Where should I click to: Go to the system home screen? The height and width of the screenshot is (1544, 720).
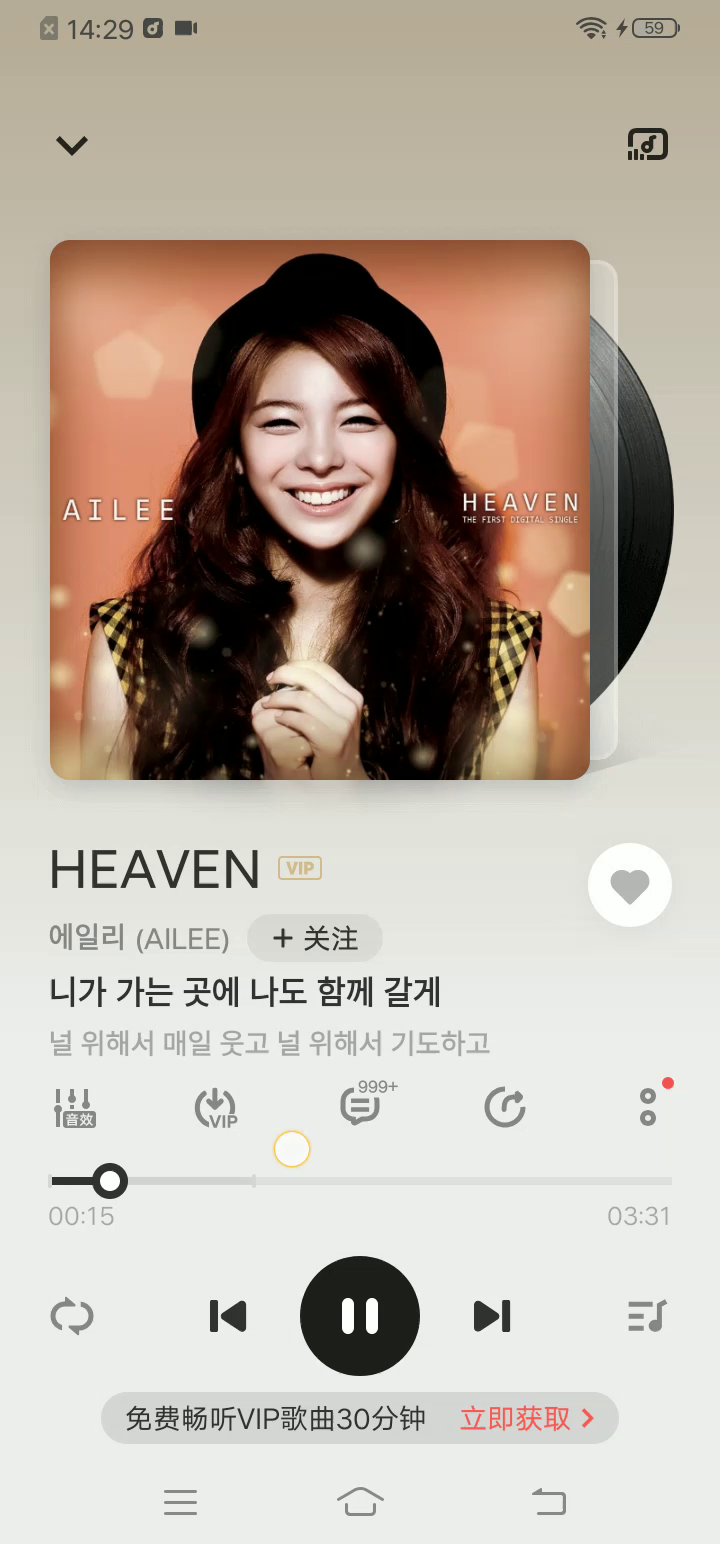[x=360, y=1501]
